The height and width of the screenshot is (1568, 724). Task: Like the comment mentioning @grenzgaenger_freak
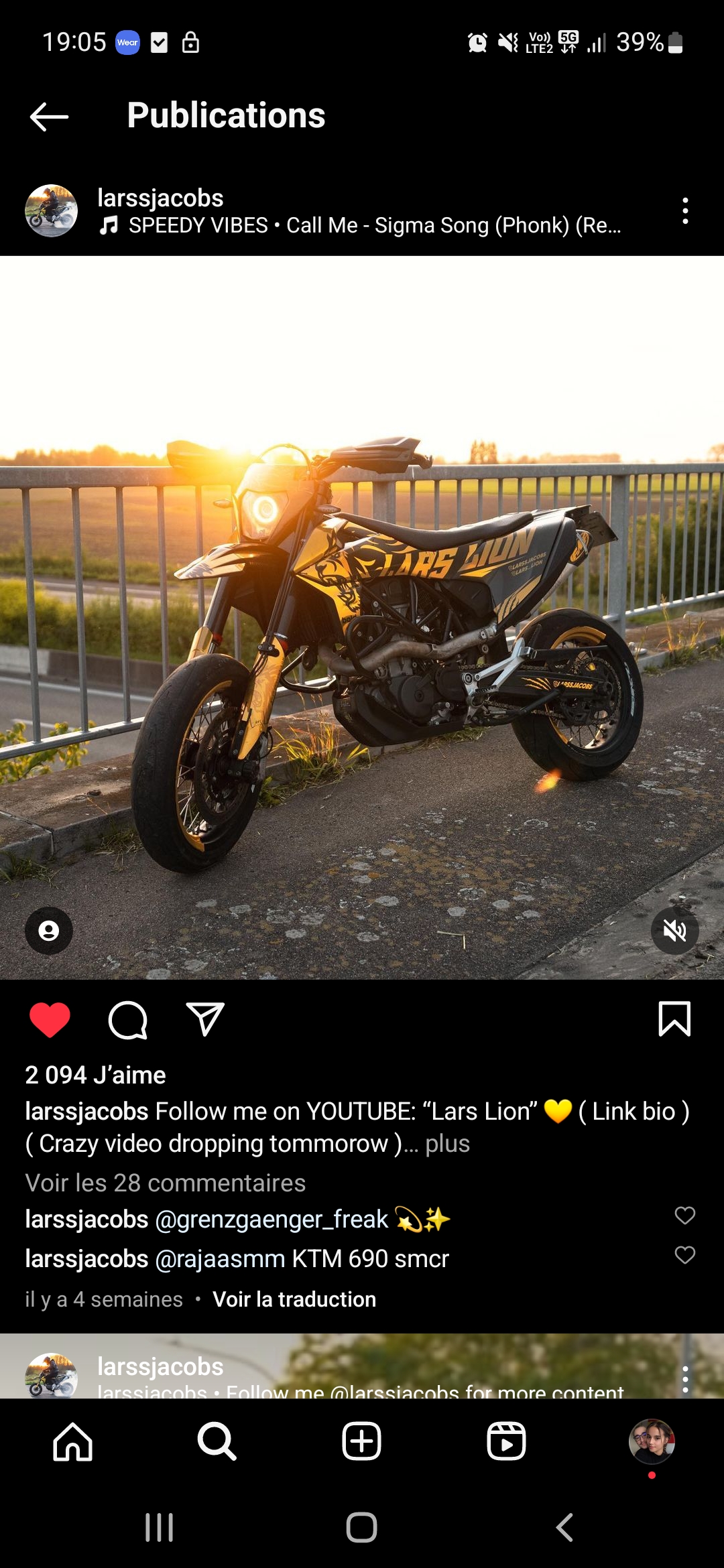click(x=684, y=1215)
